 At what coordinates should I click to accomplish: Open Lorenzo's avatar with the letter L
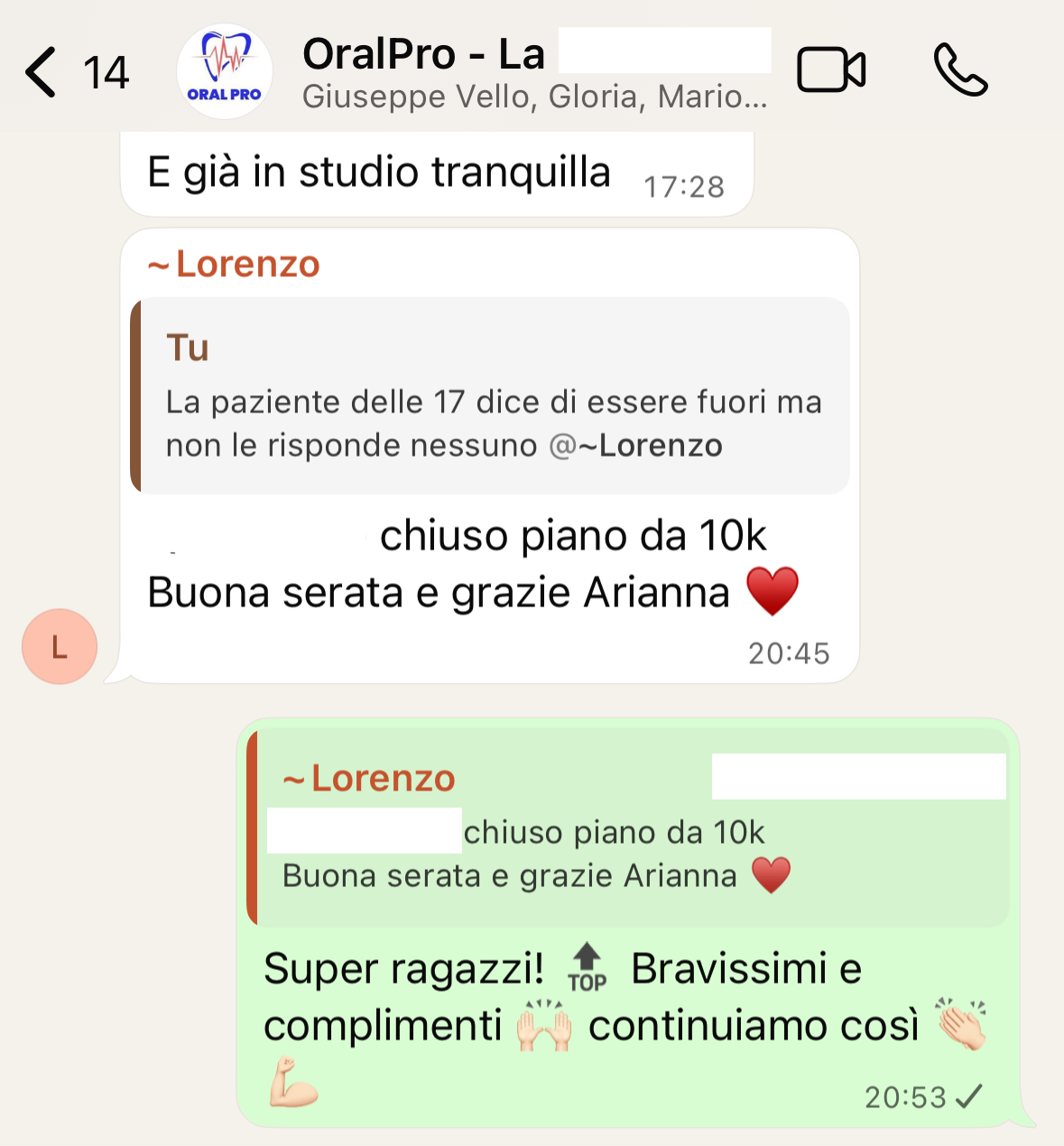click(60, 646)
